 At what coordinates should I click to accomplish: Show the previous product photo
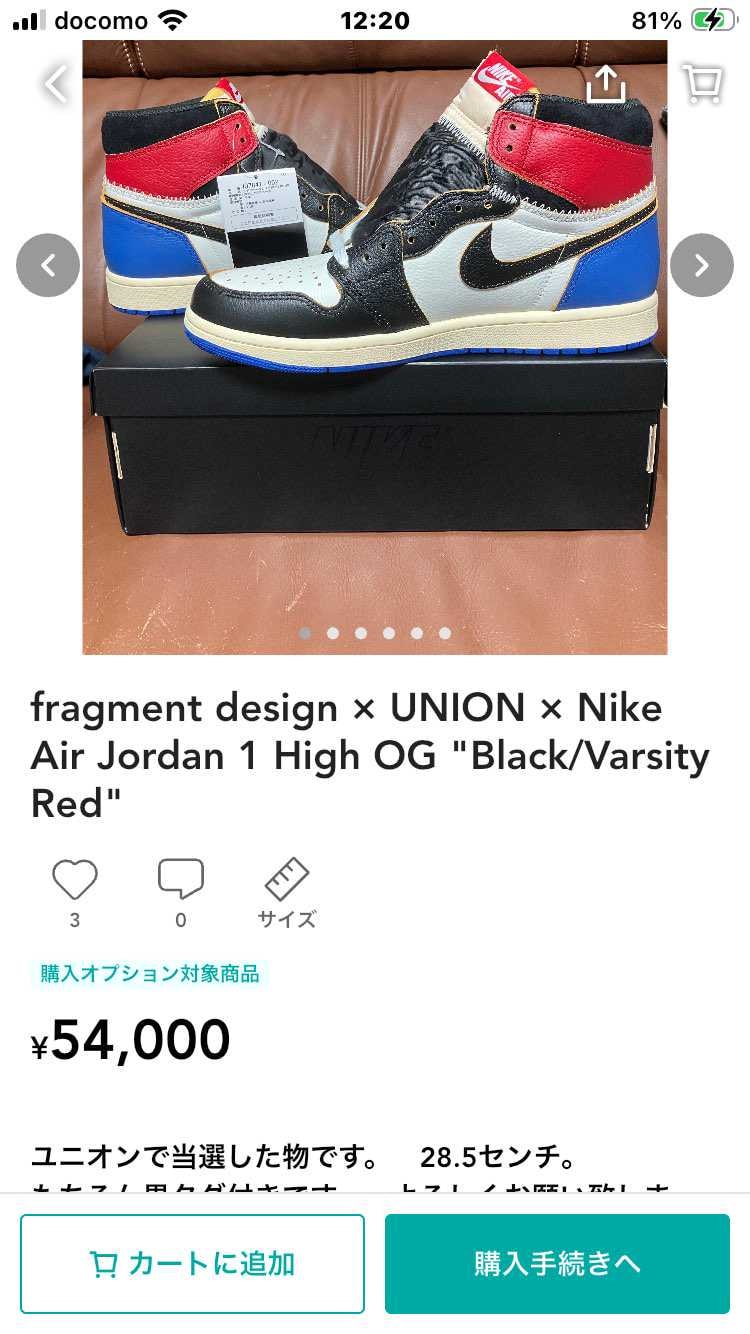tap(48, 265)
